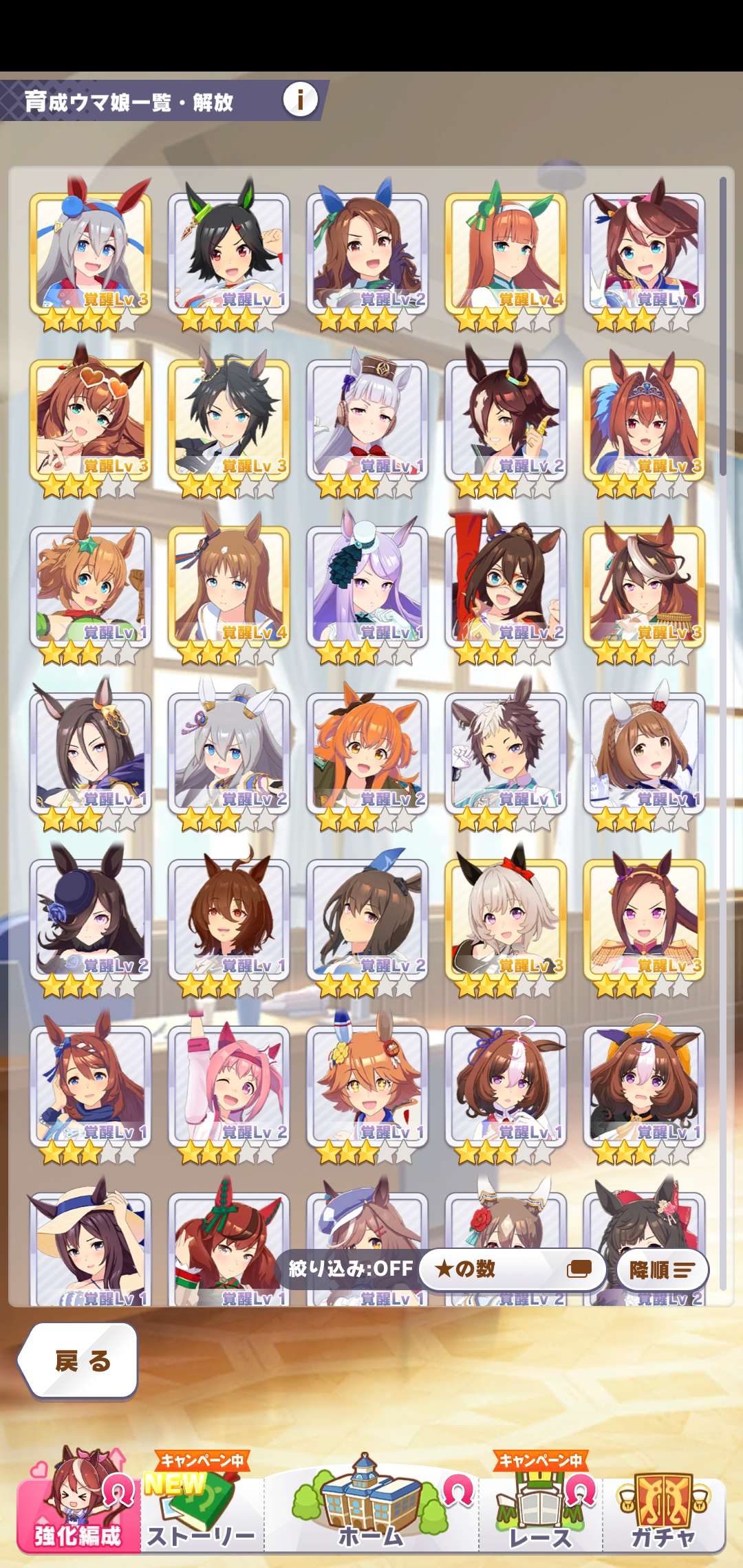This screenshot has height=1568, width=743.
Task: Tap the 戻る back button
Action: click(79, 1361)
